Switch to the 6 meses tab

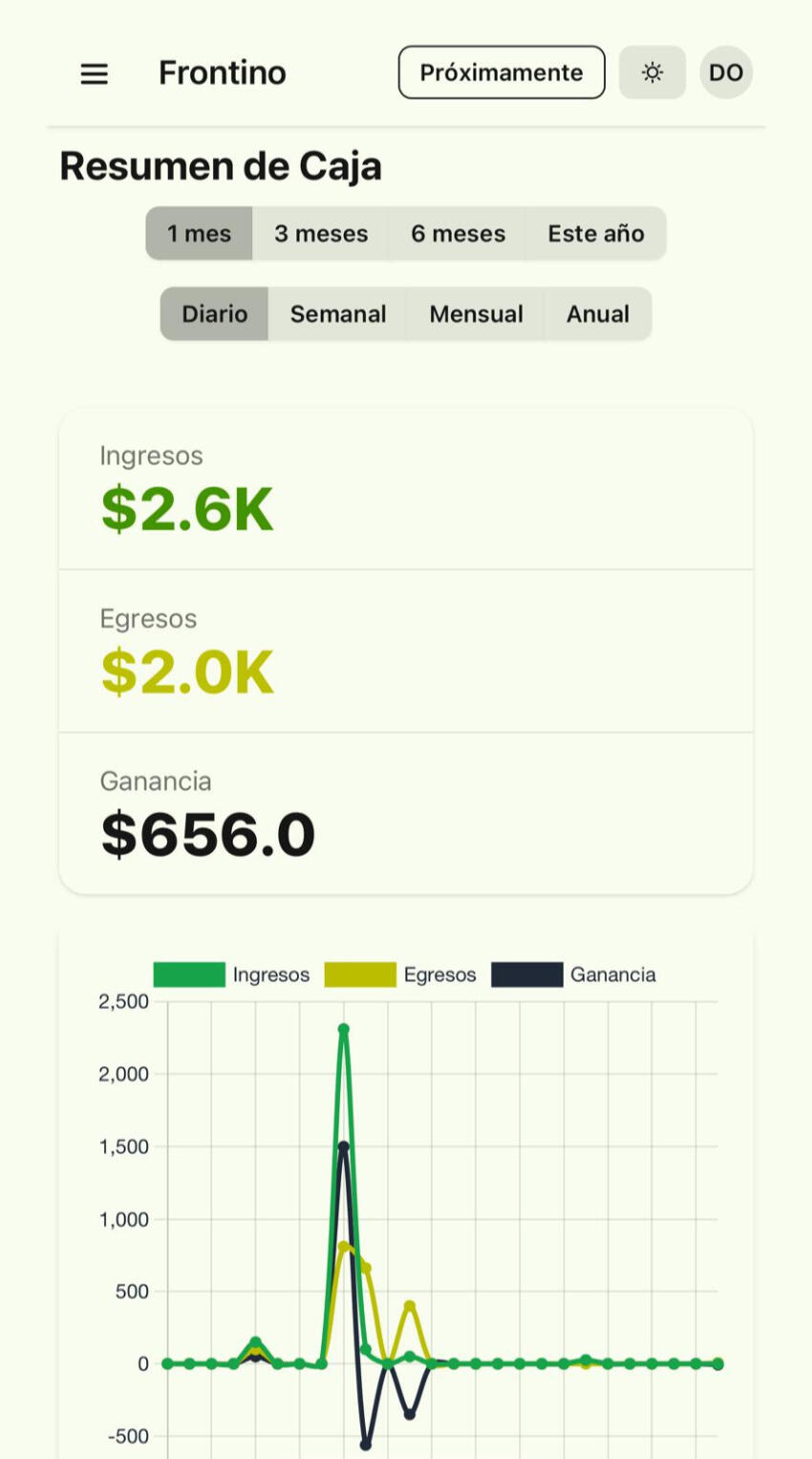pos(458,233)
